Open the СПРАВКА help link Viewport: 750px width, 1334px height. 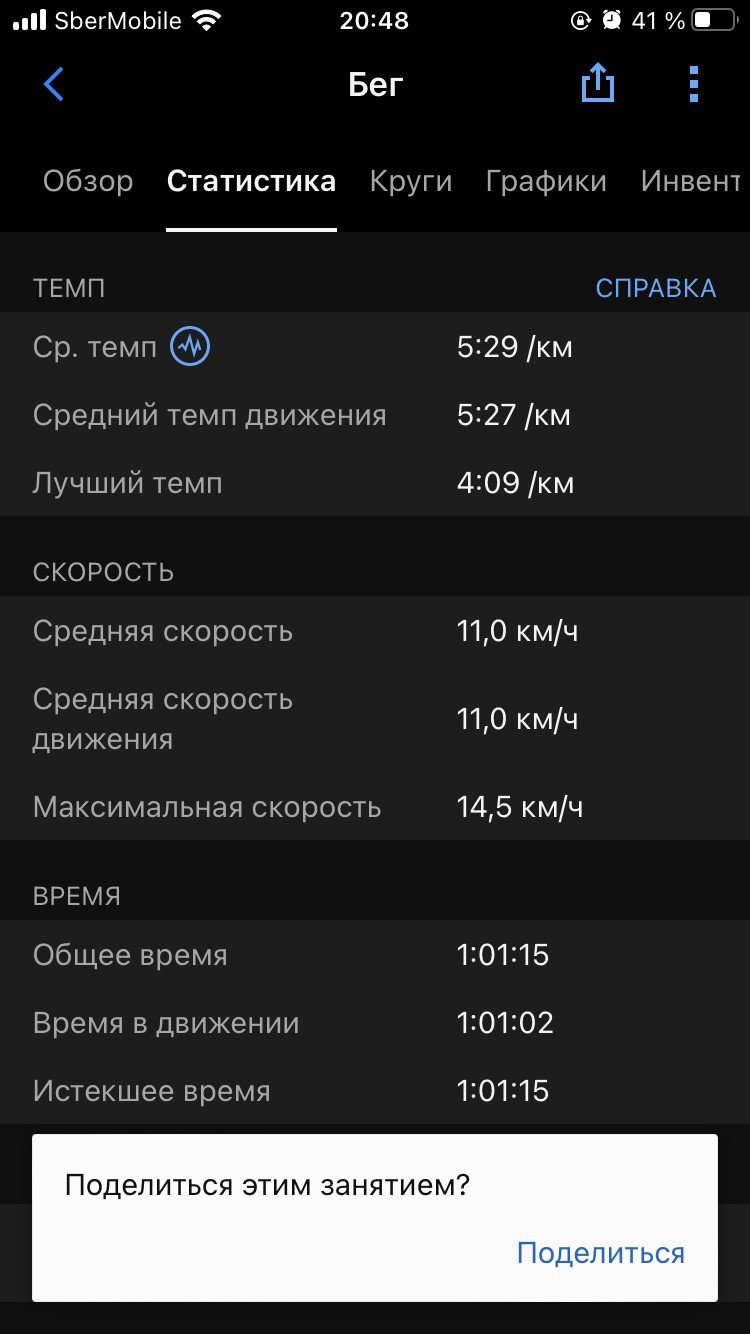(656, 288)
